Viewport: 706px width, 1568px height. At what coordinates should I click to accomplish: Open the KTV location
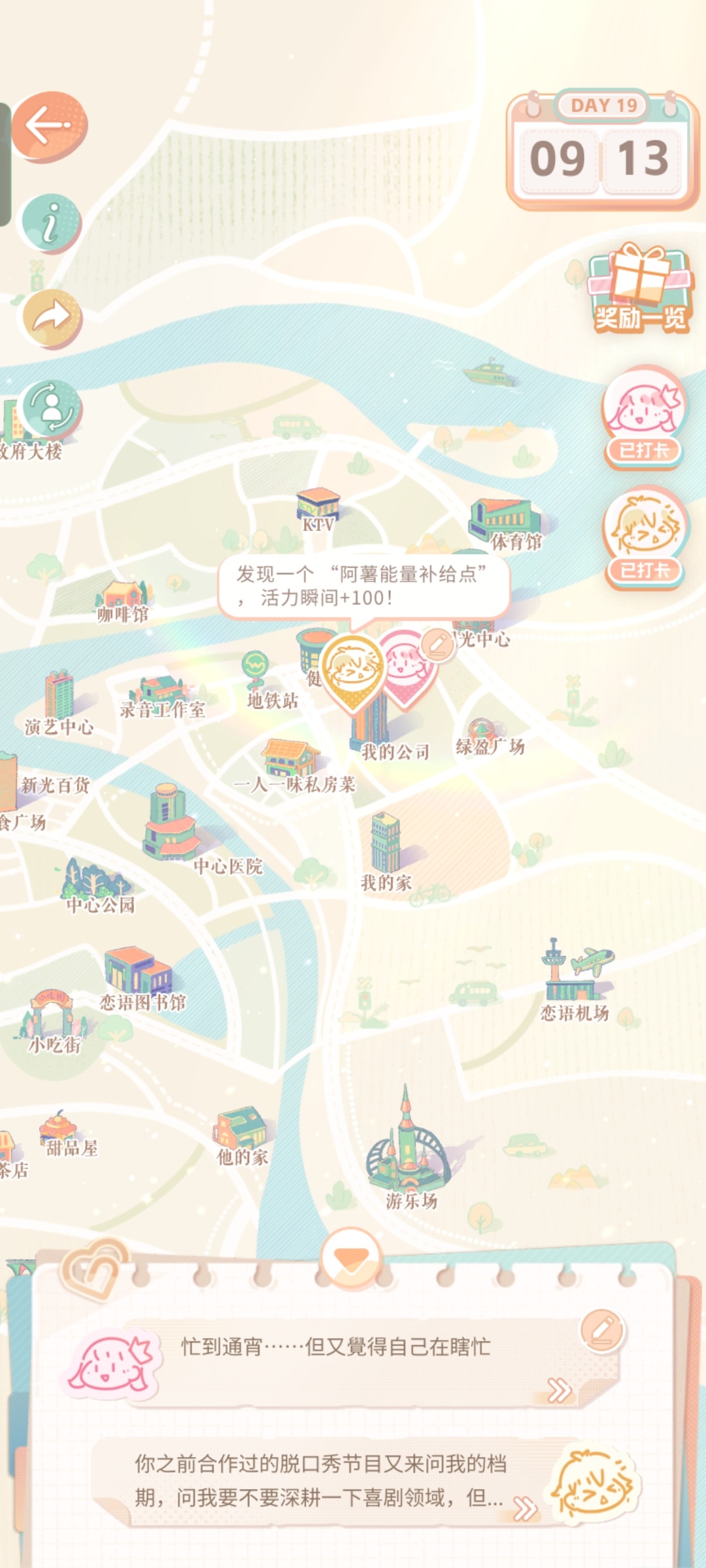(318, 510)
